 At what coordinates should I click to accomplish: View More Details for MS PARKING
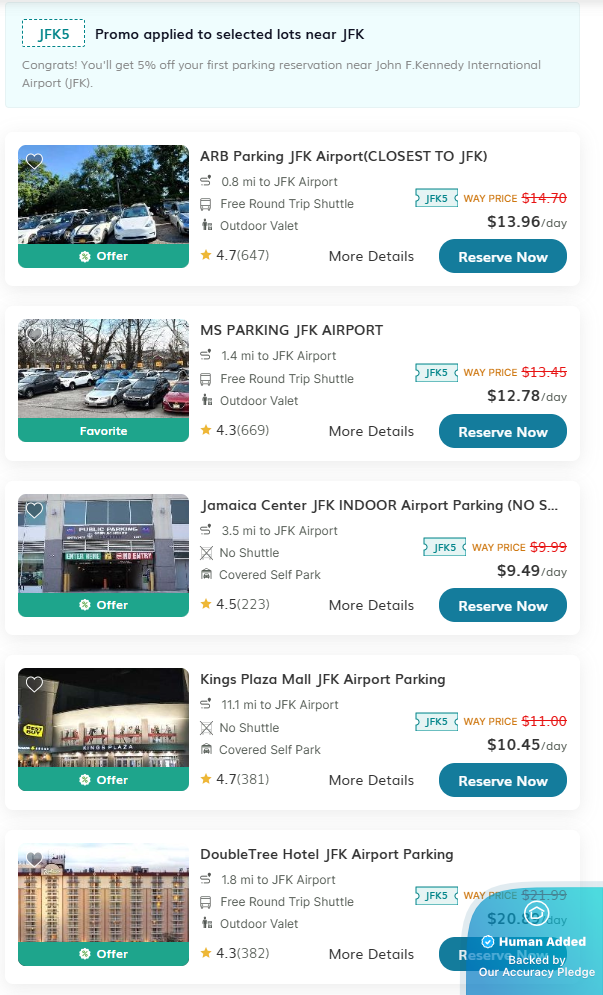pos(371,431)
